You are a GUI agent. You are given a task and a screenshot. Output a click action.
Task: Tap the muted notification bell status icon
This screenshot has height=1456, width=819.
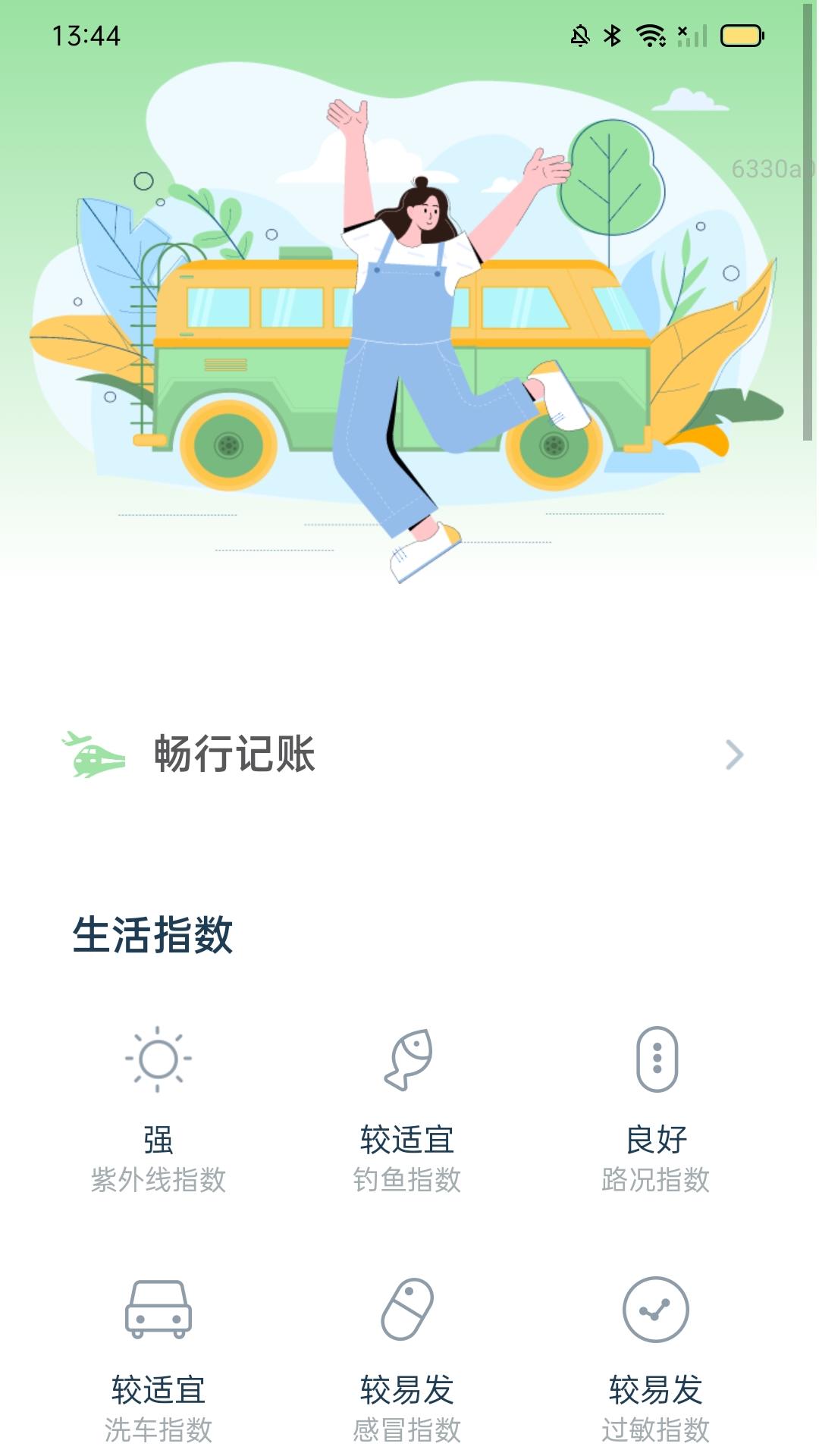(x=580, y=33)
